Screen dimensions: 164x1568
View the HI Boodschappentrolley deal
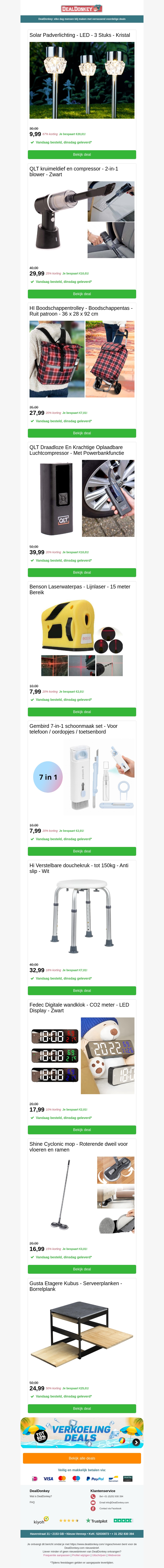(x=82, y=433)
